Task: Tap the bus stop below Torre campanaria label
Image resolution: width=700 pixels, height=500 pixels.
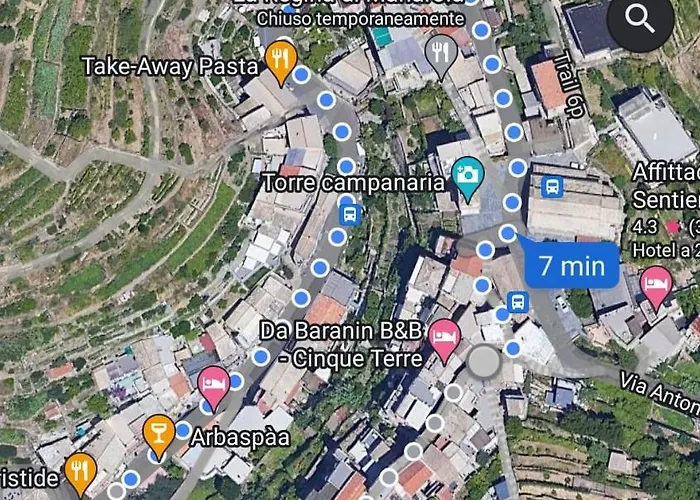Action: [x=350, y=213]
